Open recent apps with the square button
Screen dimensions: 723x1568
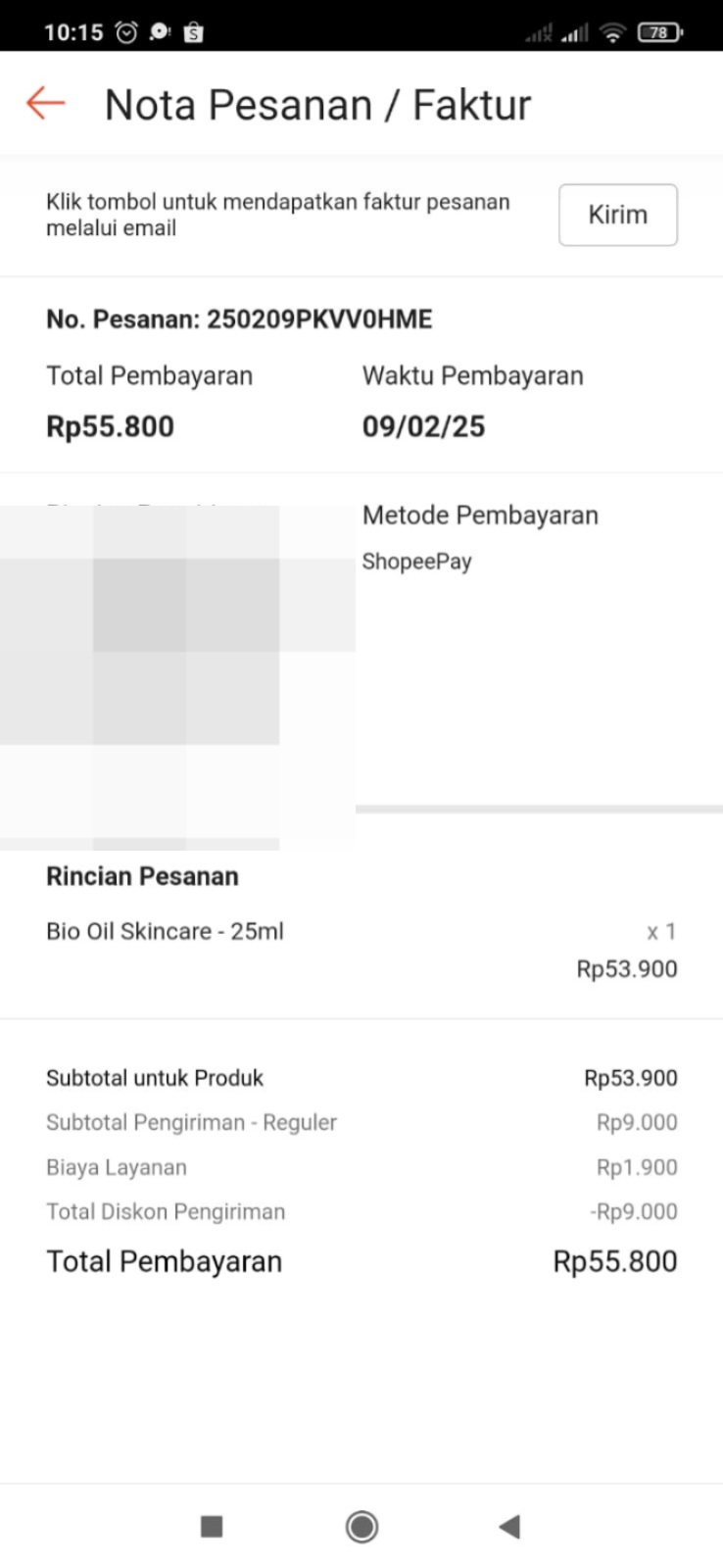pyautogui.click(x=212, y=1526)
